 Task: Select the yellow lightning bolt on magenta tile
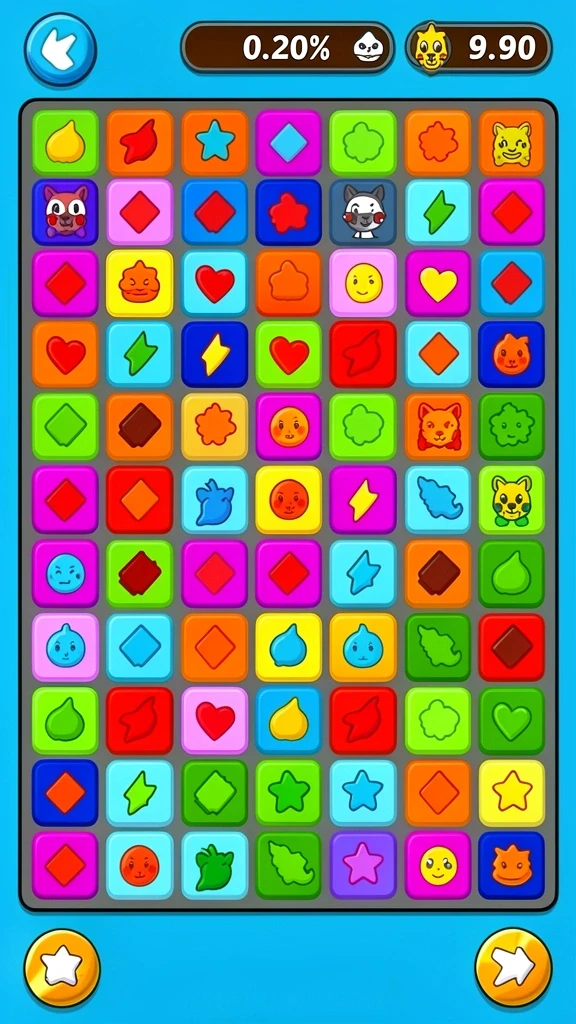pos(363,499)
